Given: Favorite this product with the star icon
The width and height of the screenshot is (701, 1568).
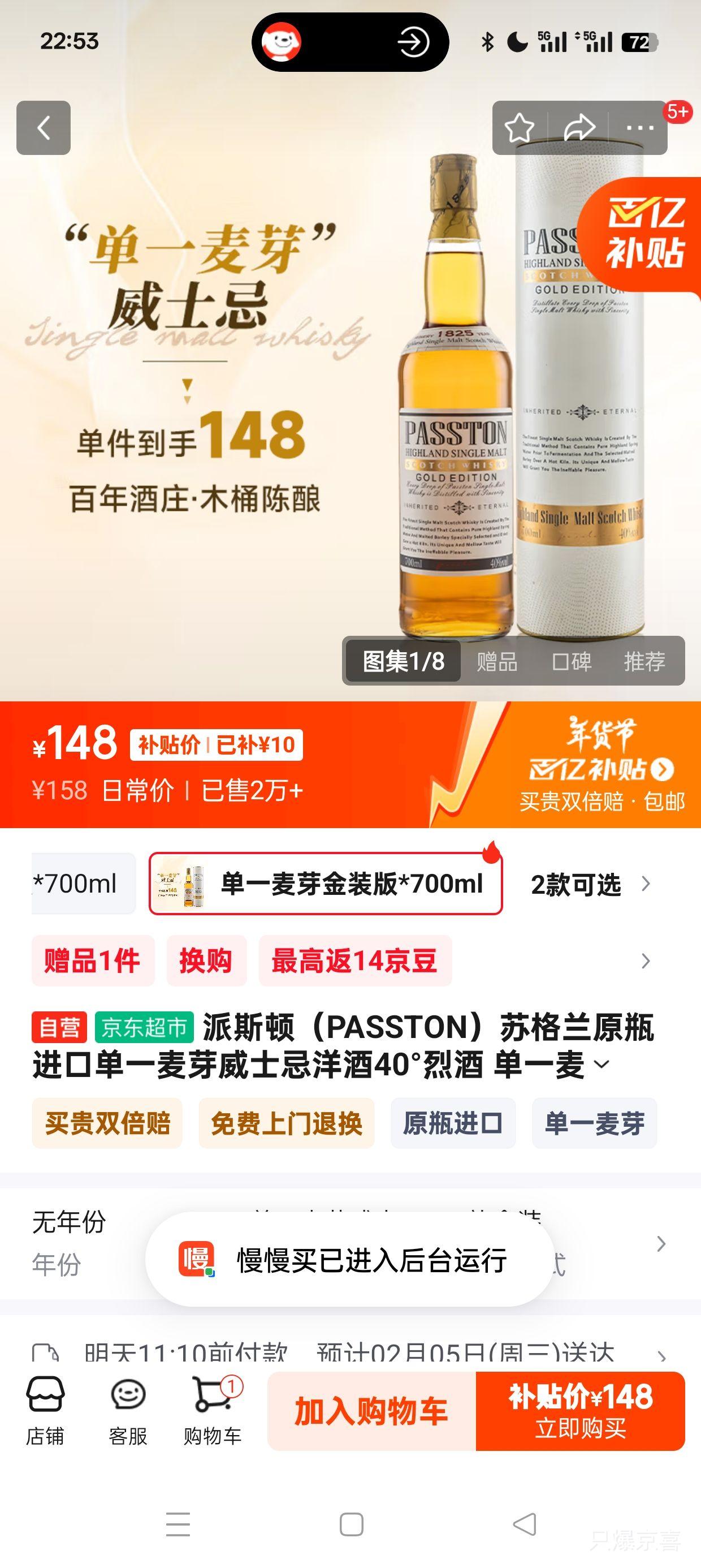Looking at the screenshot, I should (x=519, y=128).
